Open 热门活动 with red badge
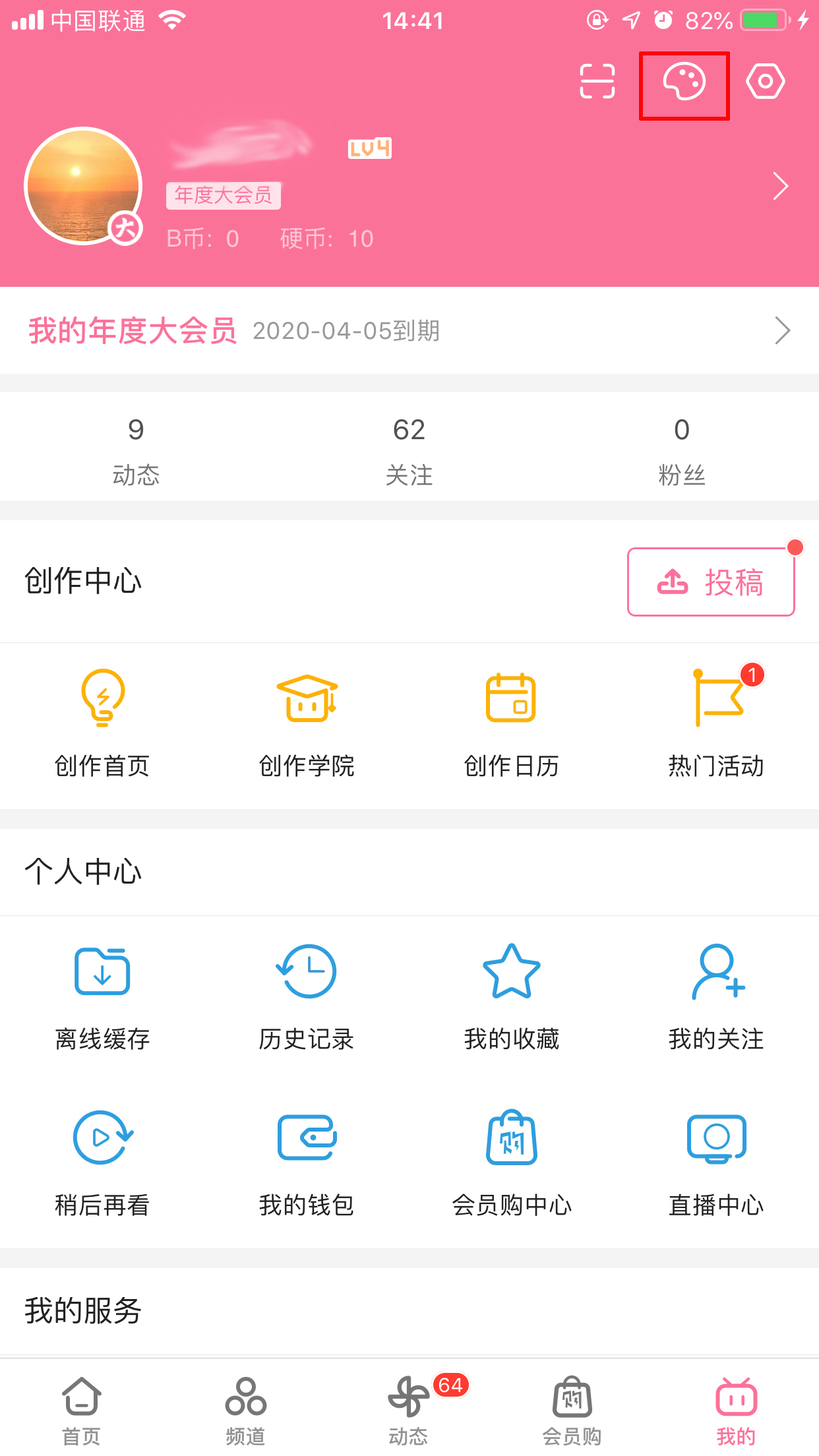Screen dimensions: 819x1456 (716, 724)
